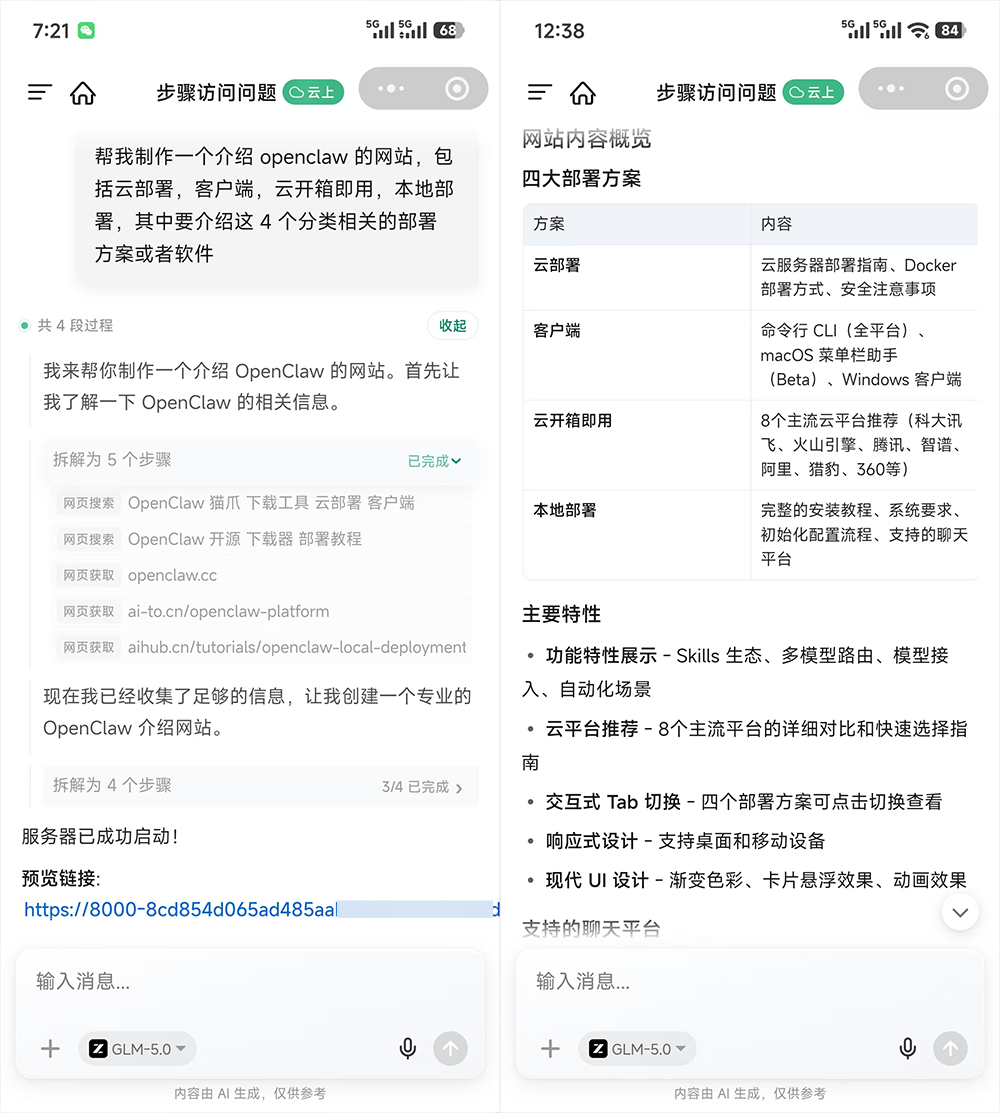
Task: Tap the 云上 badge on the 四大部署方案 screen
Action: [813, 92]
